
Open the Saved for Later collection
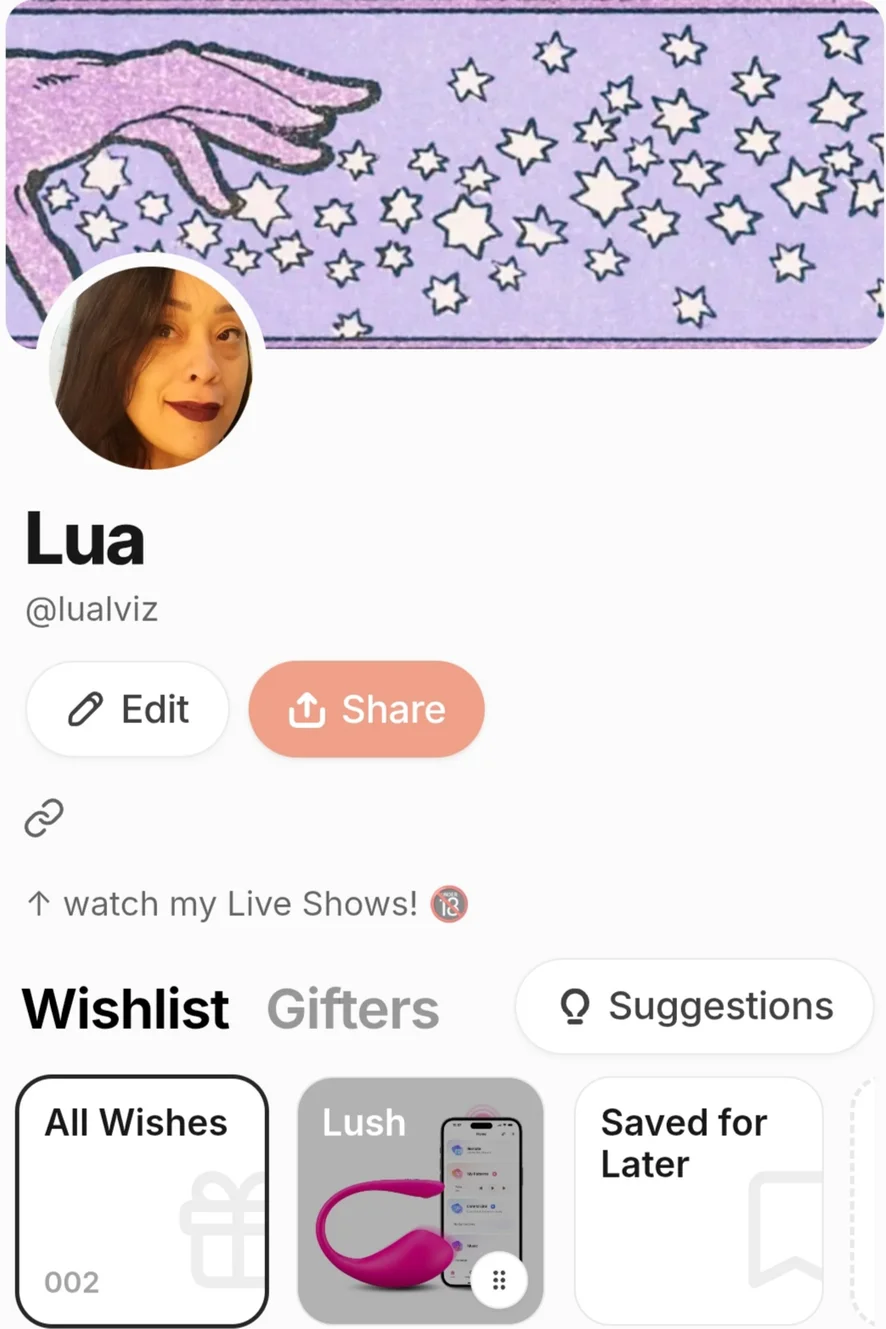tap(698, 1200)
